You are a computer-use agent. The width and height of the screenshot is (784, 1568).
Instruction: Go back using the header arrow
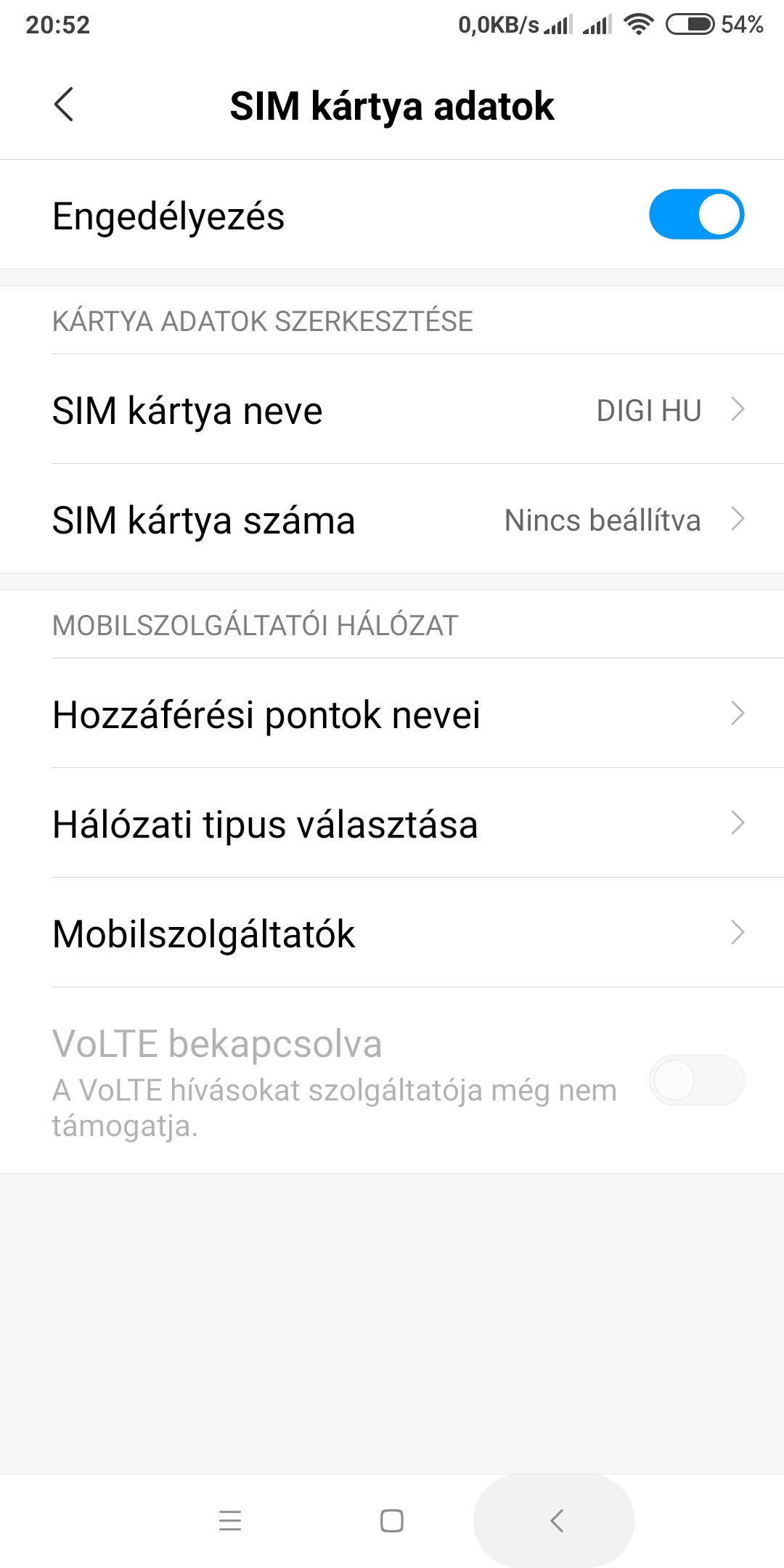pyautogui.click(x=64, y=105)
